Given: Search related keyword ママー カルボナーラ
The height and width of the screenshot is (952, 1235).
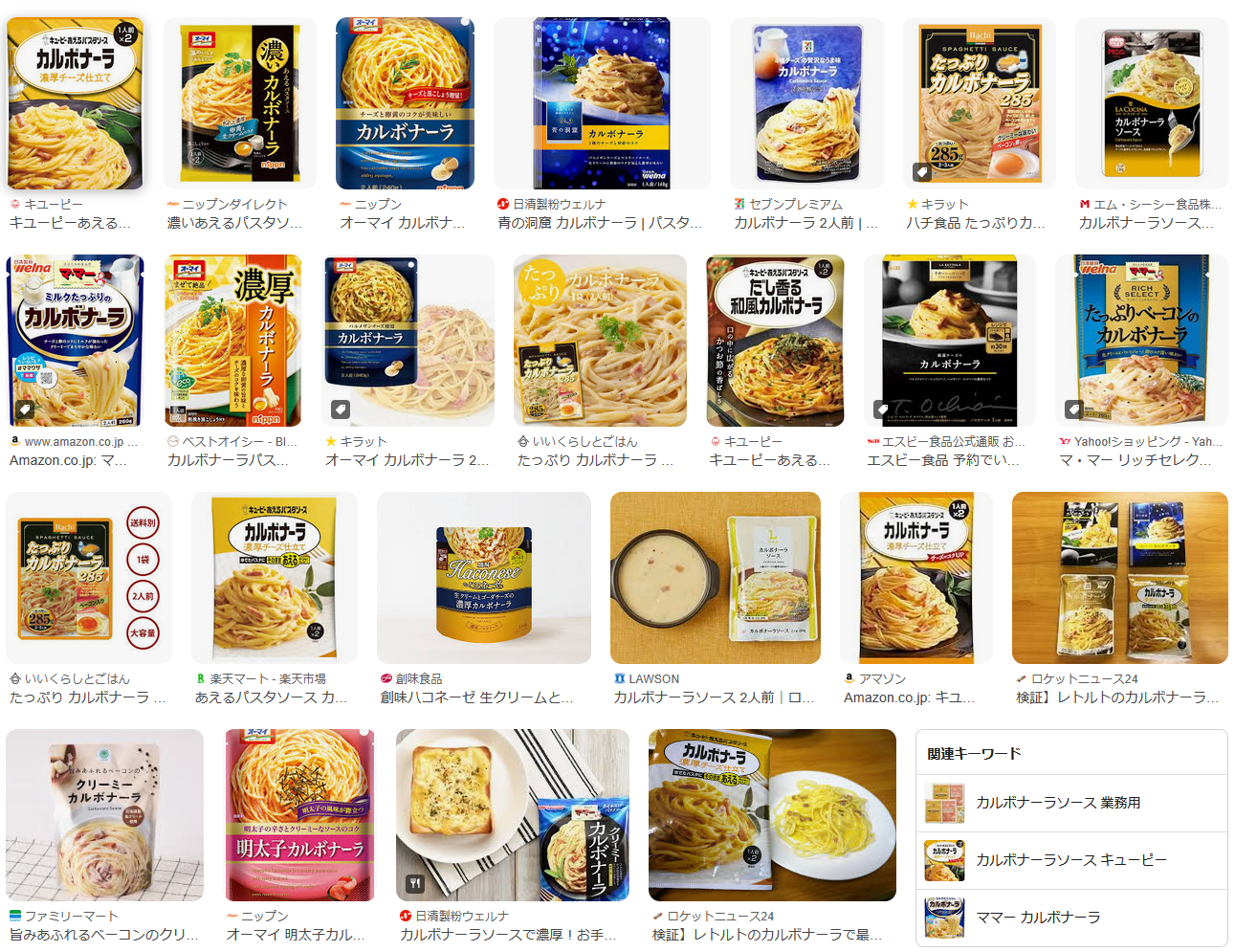Looking at the screenshot, I should 1038,918.
